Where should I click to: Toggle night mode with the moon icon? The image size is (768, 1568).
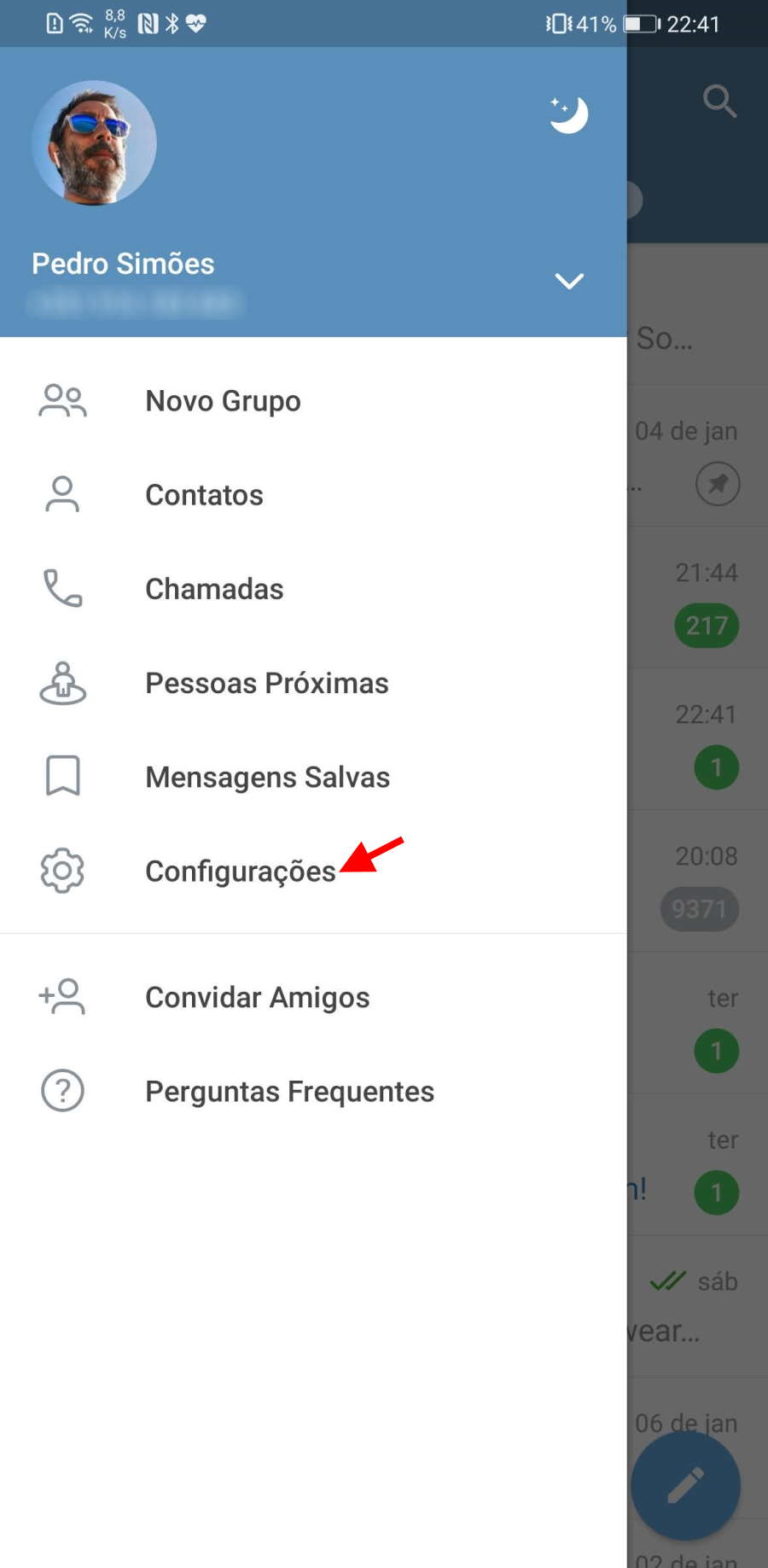click(568, 114)
